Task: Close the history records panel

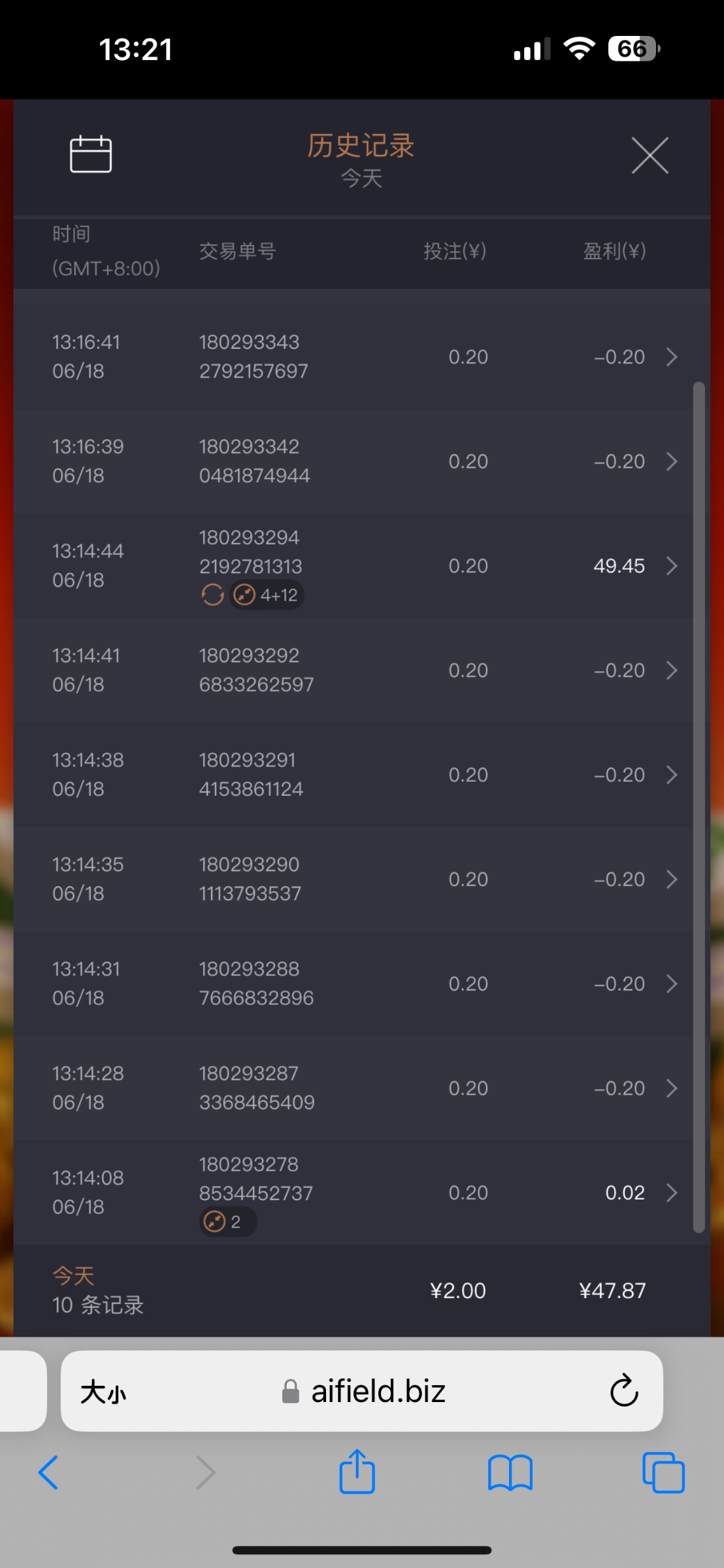Action: point(650,155)
